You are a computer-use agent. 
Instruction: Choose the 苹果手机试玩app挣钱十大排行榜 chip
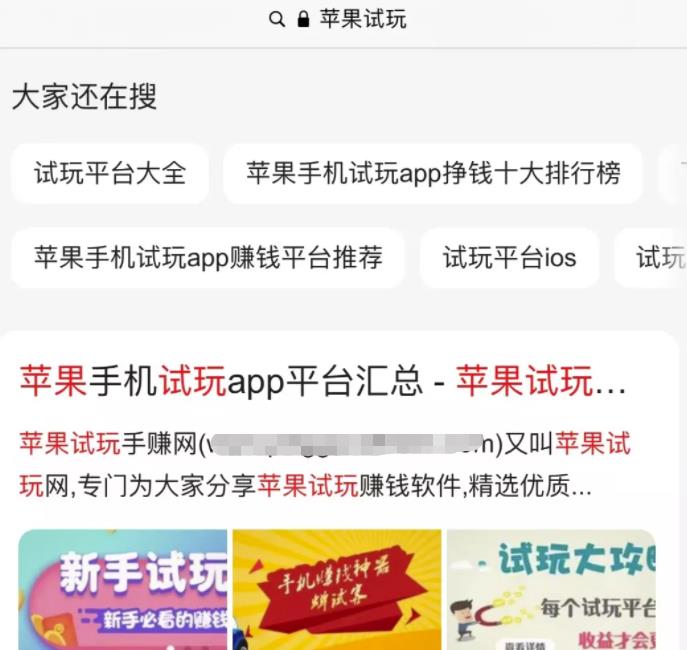[x=433, y=173]
